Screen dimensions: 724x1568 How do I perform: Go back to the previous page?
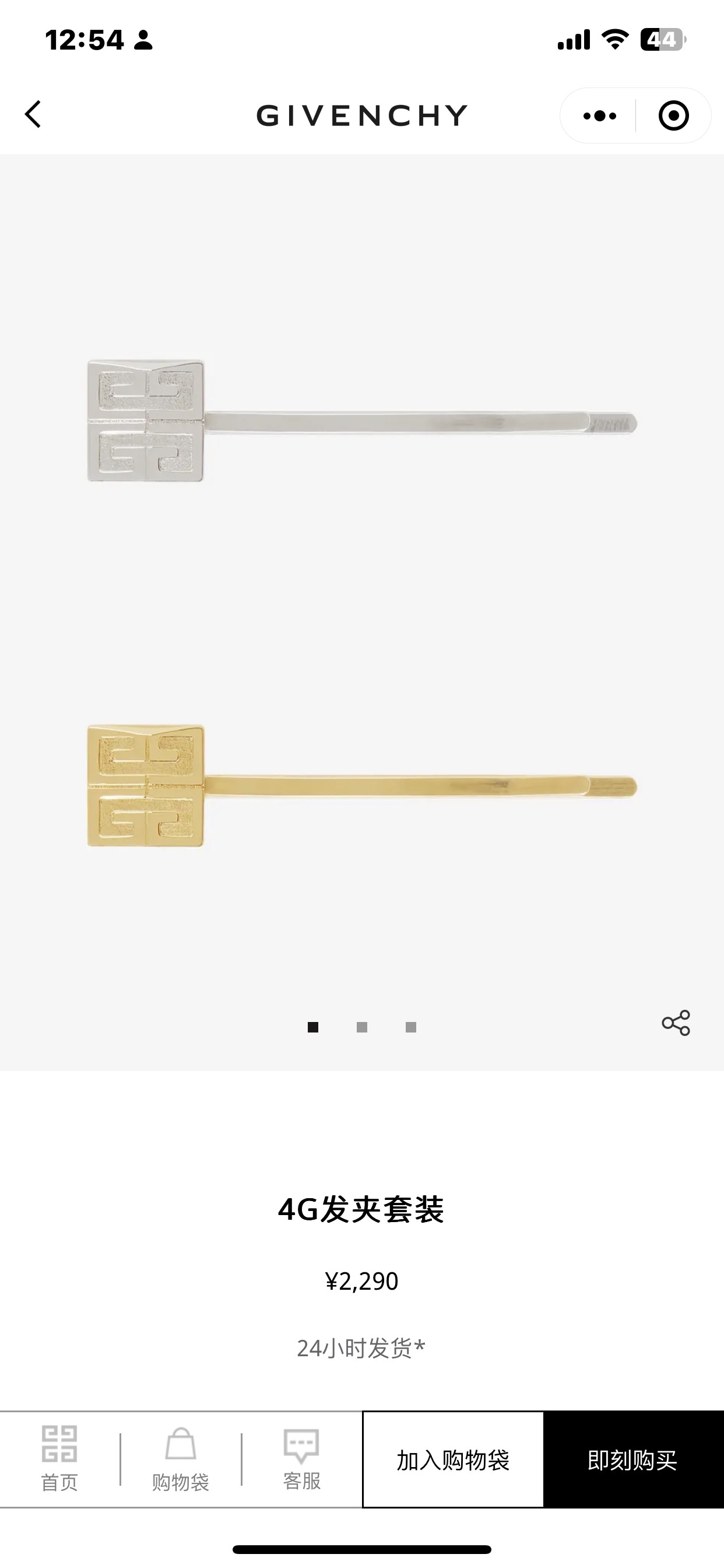click(x=33, y=114)
